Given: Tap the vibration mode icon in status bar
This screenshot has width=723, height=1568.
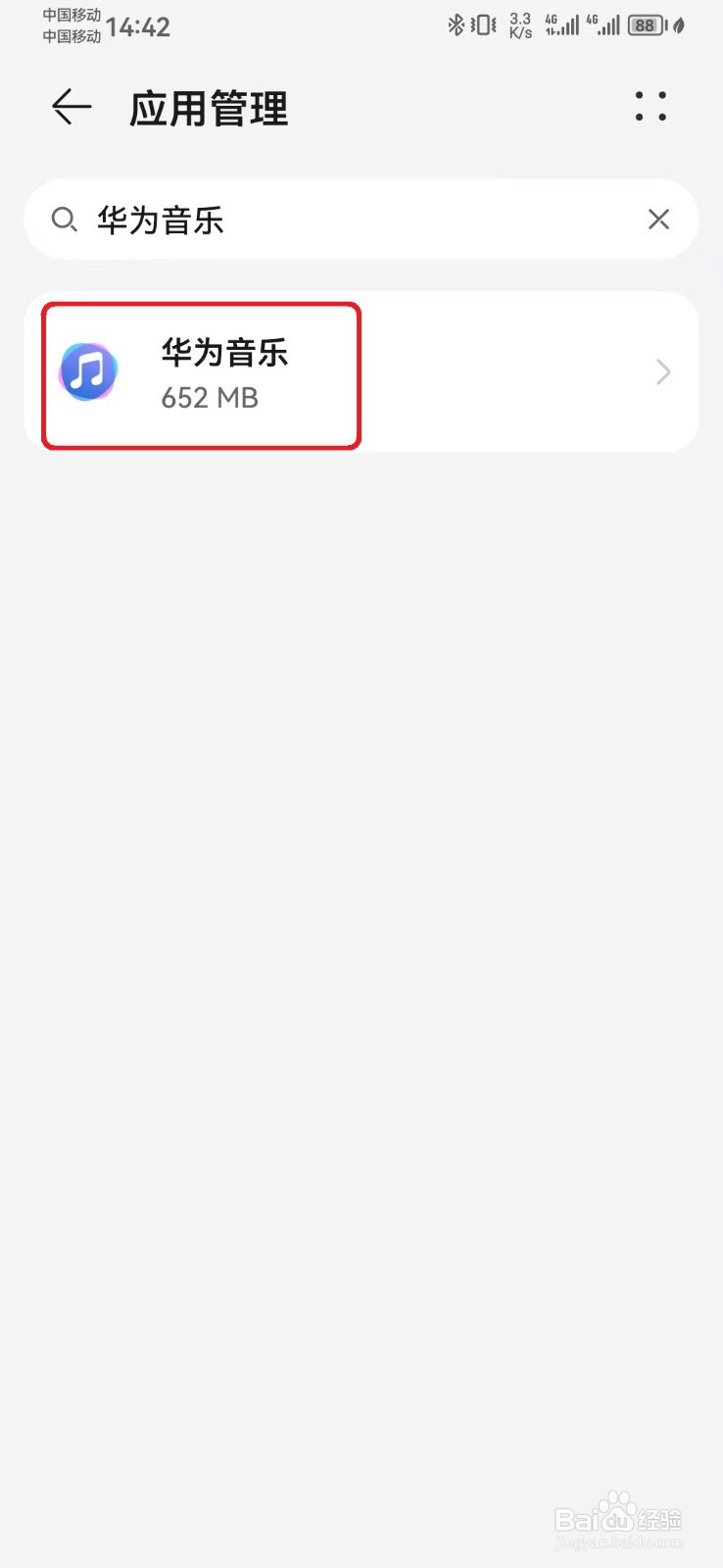Looking at the screenshot, I should (x=482, y=25).
